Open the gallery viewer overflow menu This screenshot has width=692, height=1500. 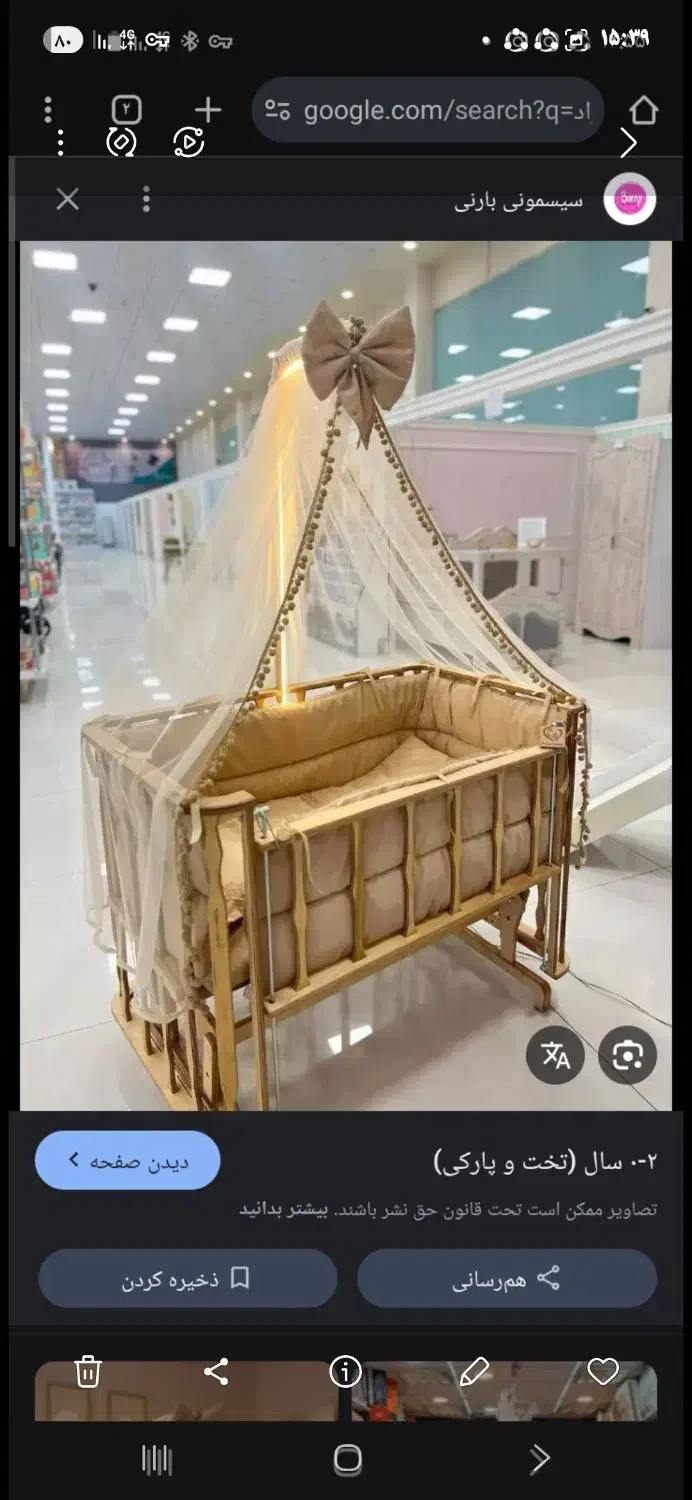[61, 144]
